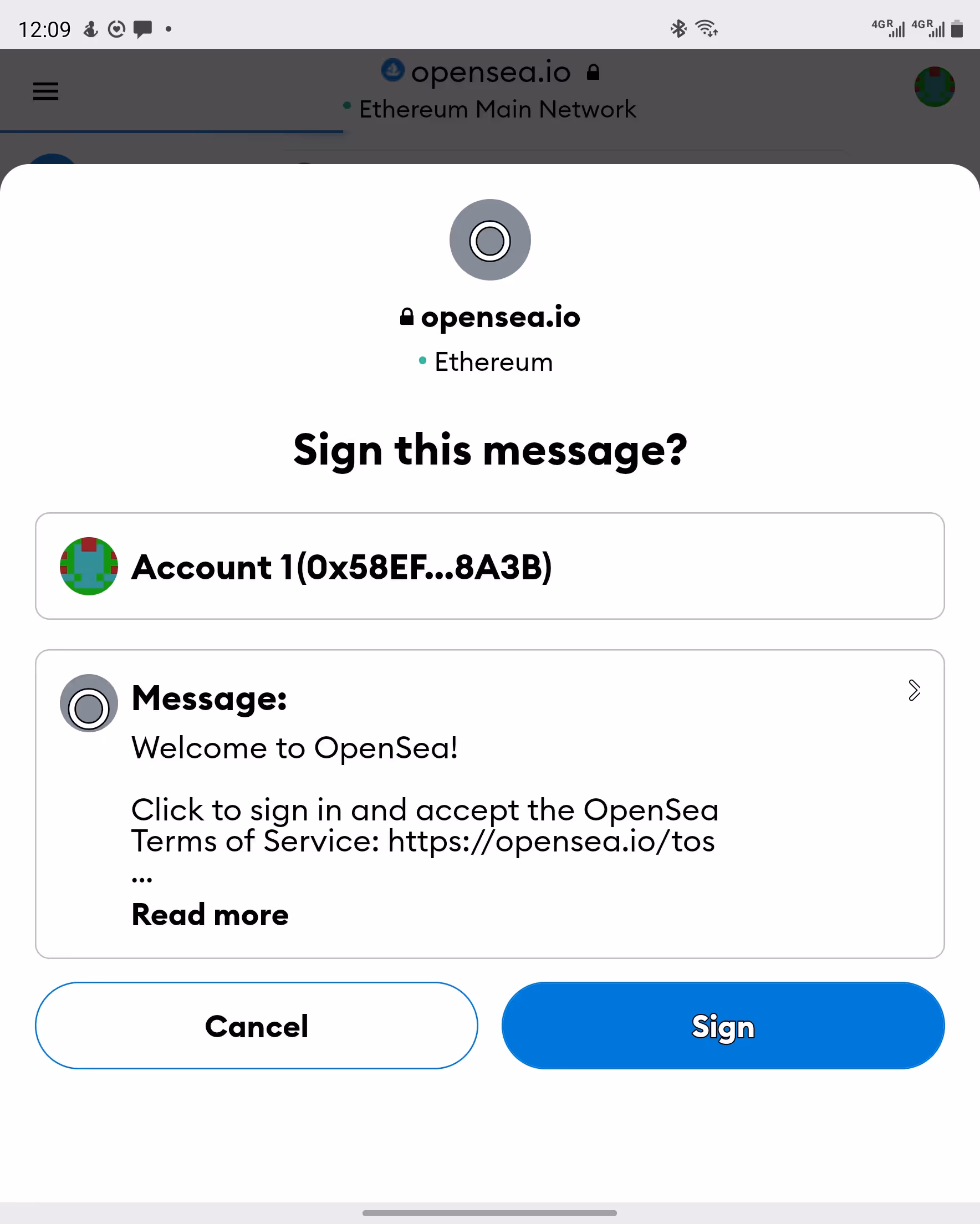Sign the OpenSea message
Screen dimensions: 980x1224
[723, 1026]
